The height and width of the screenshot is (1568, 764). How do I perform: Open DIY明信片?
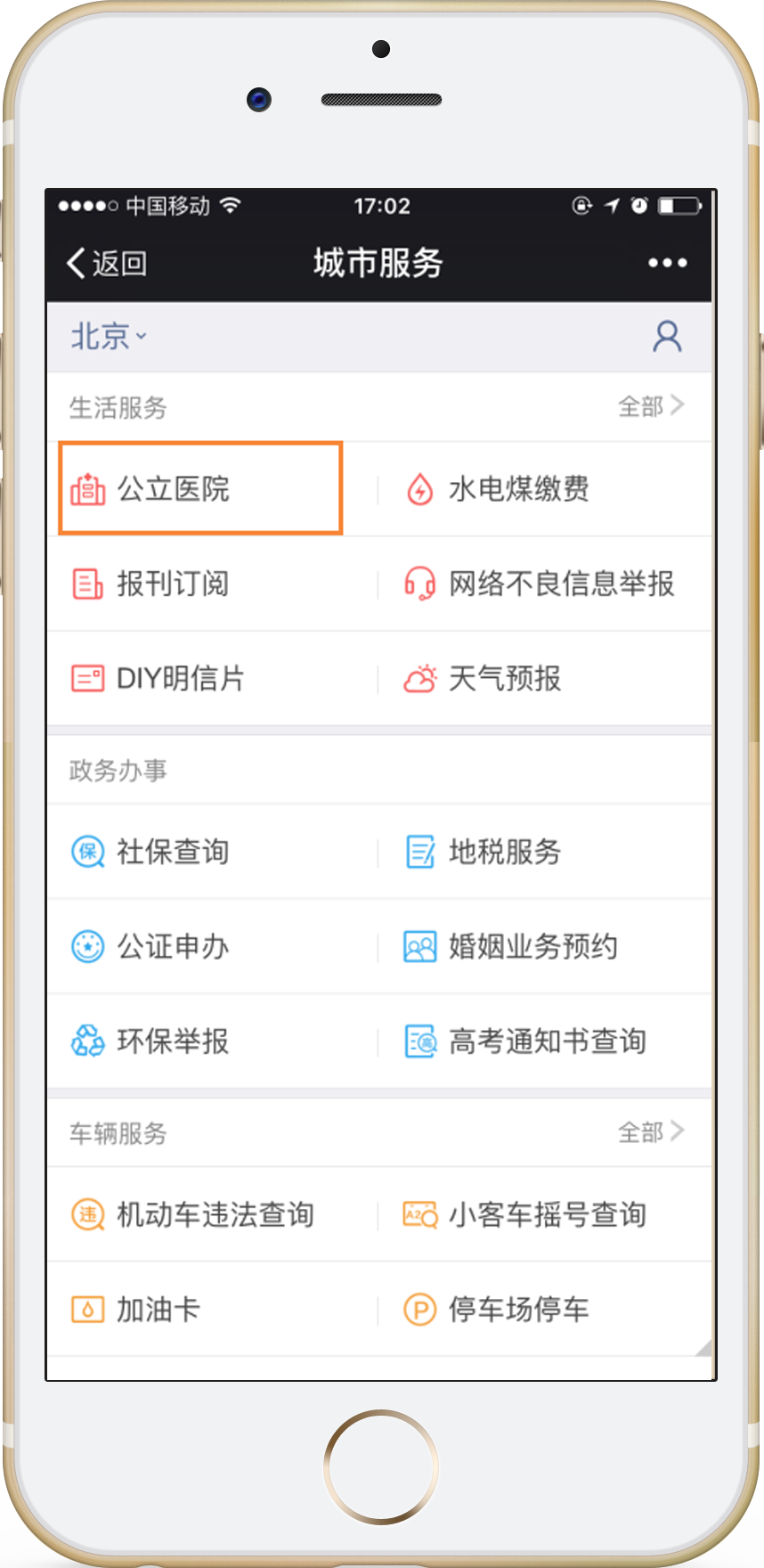pos(180,679)
